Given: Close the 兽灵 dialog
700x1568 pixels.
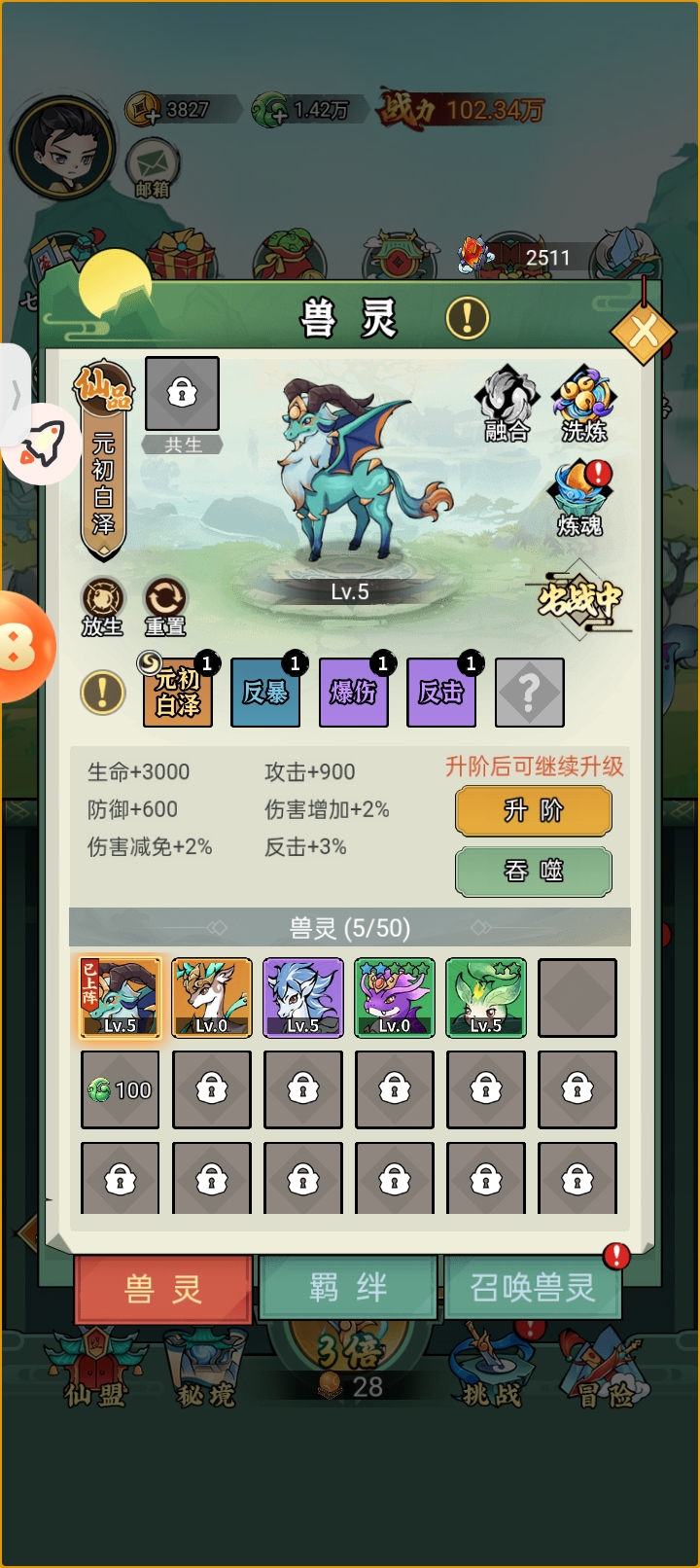Looking at the screenshot, I should coord(643,332).
